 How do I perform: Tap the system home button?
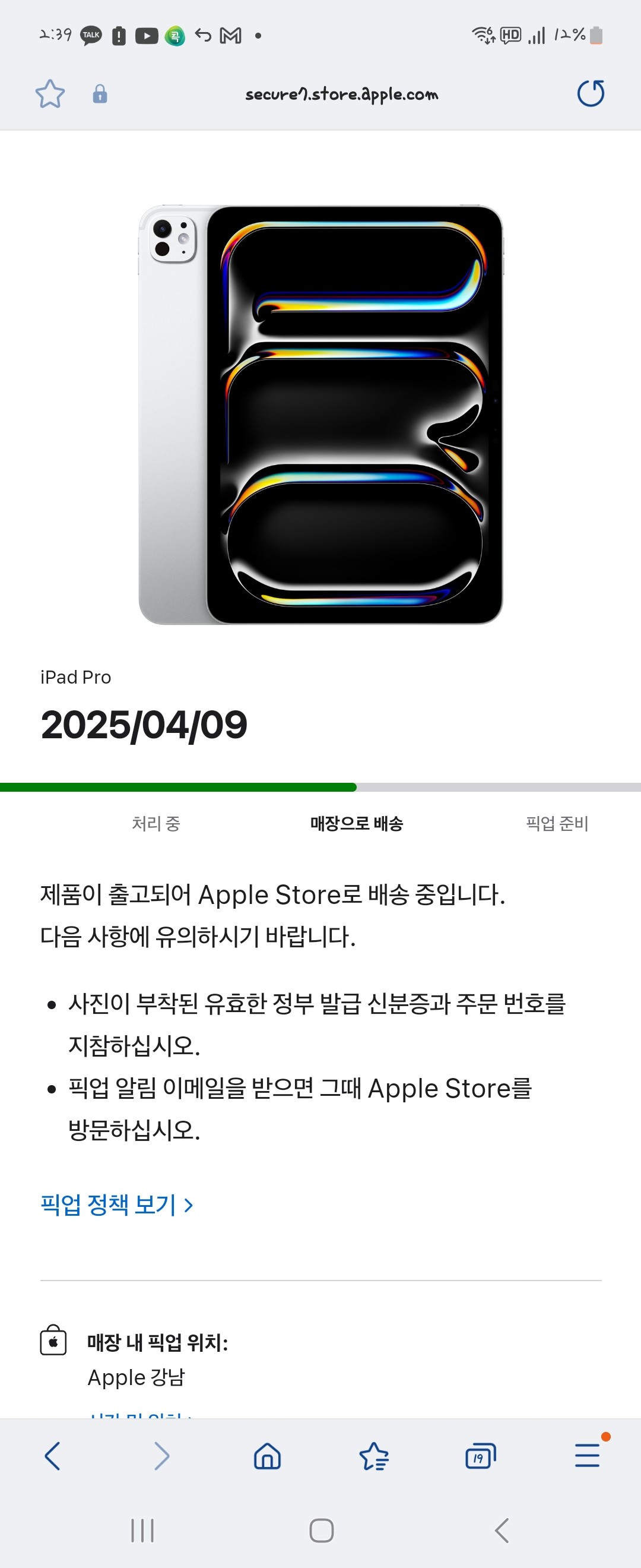pos(321,1530)
